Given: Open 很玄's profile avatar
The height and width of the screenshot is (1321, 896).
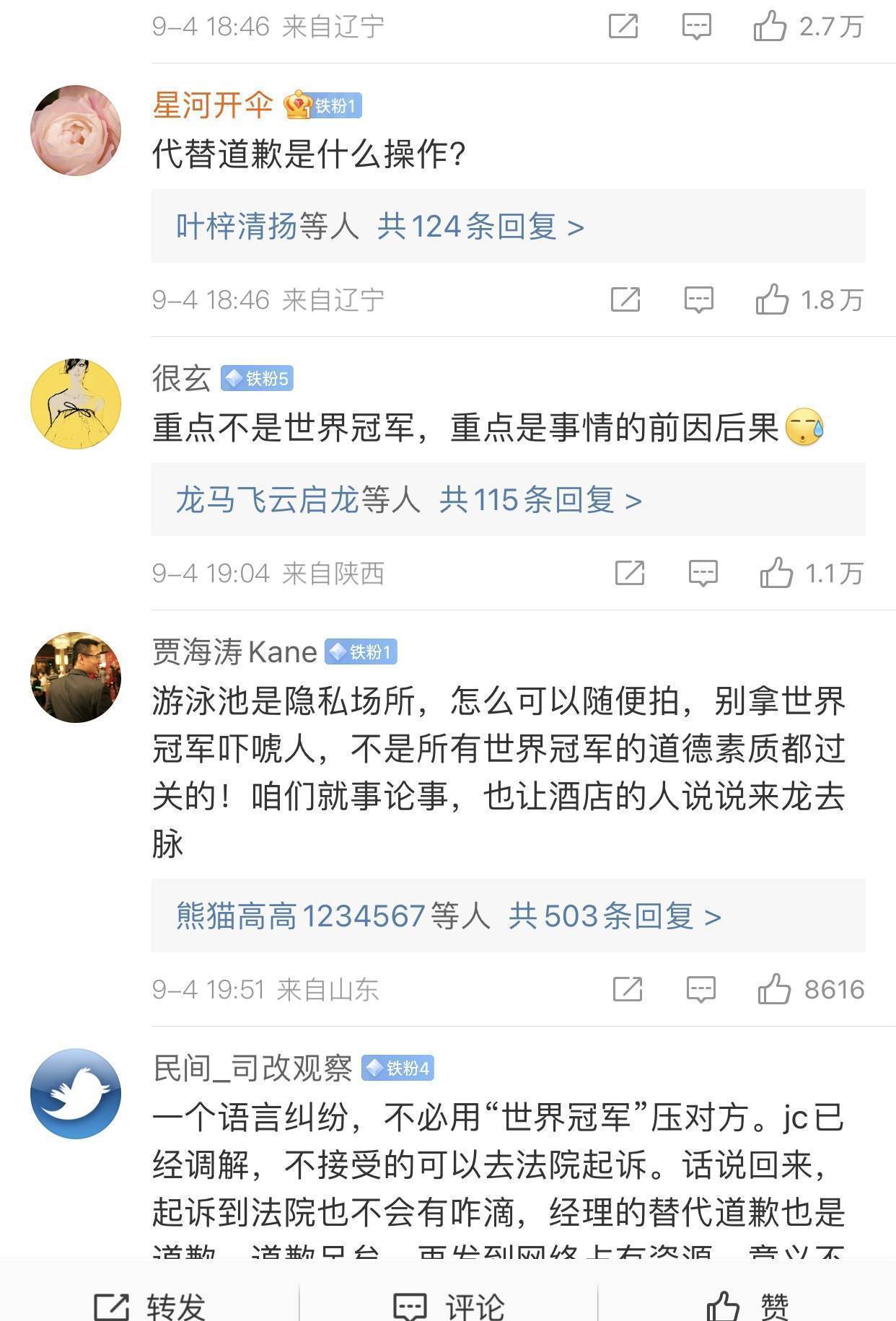Looking at the screenshot, I should (x=76, y=404).
